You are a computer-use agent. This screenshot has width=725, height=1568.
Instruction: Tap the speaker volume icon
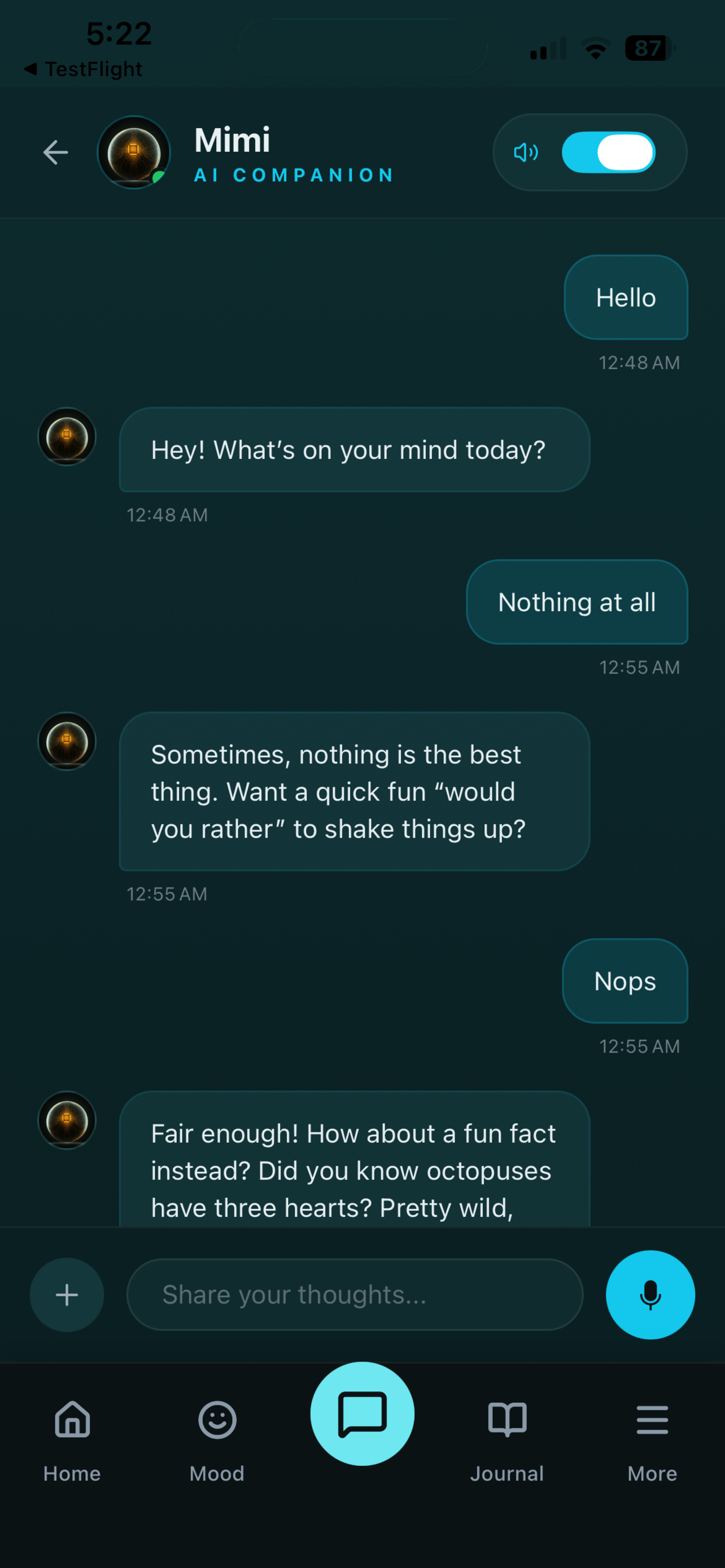(524, 153)
